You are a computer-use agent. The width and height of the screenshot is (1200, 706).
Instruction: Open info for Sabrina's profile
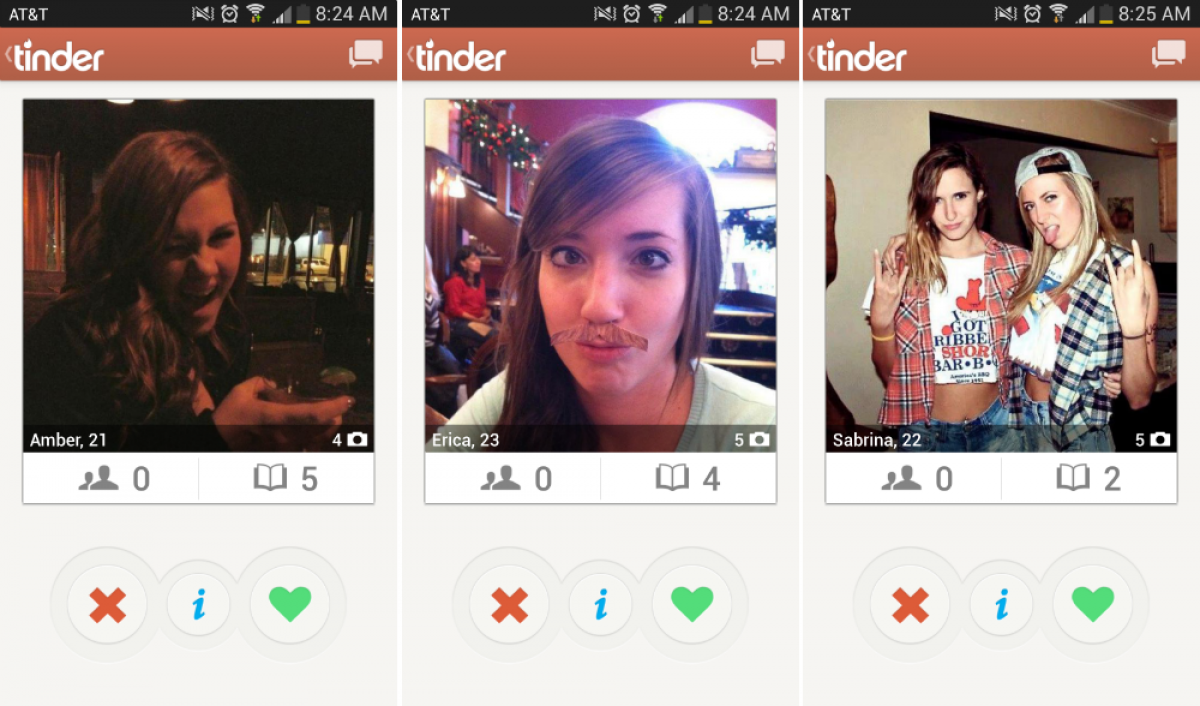coord(1001,604)
